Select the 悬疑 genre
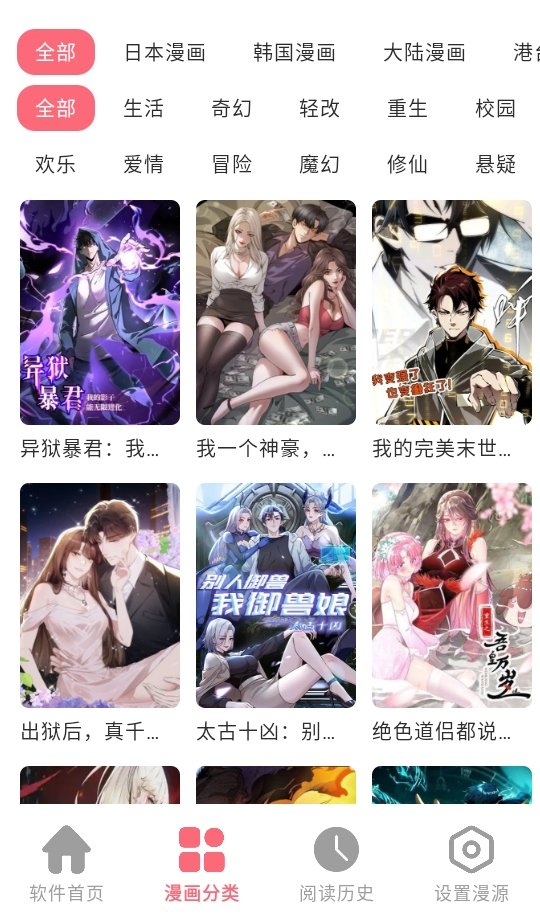Screen dimensions: 540x924 tap(496, 164)
